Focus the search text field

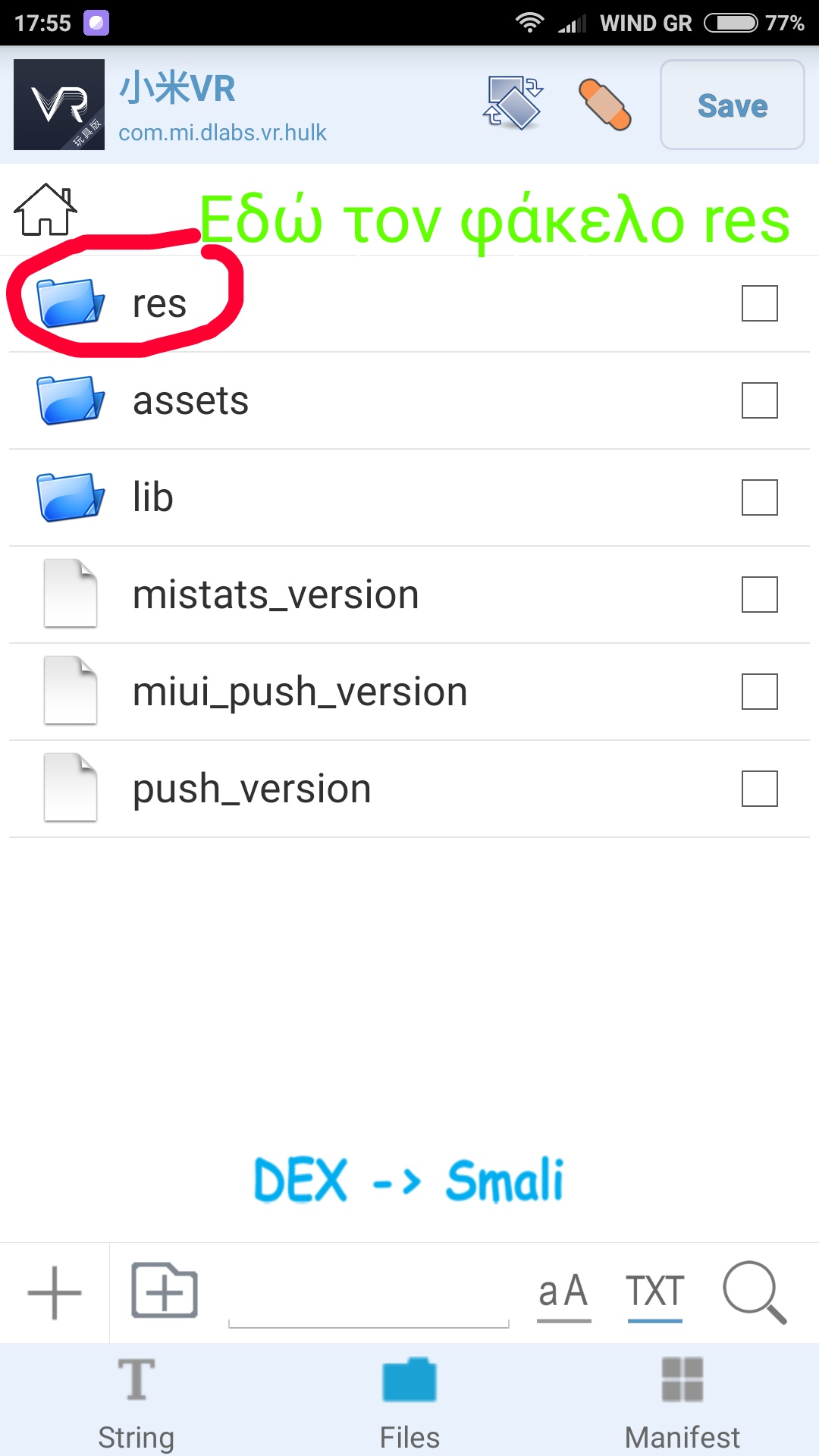pos(369,1294)
